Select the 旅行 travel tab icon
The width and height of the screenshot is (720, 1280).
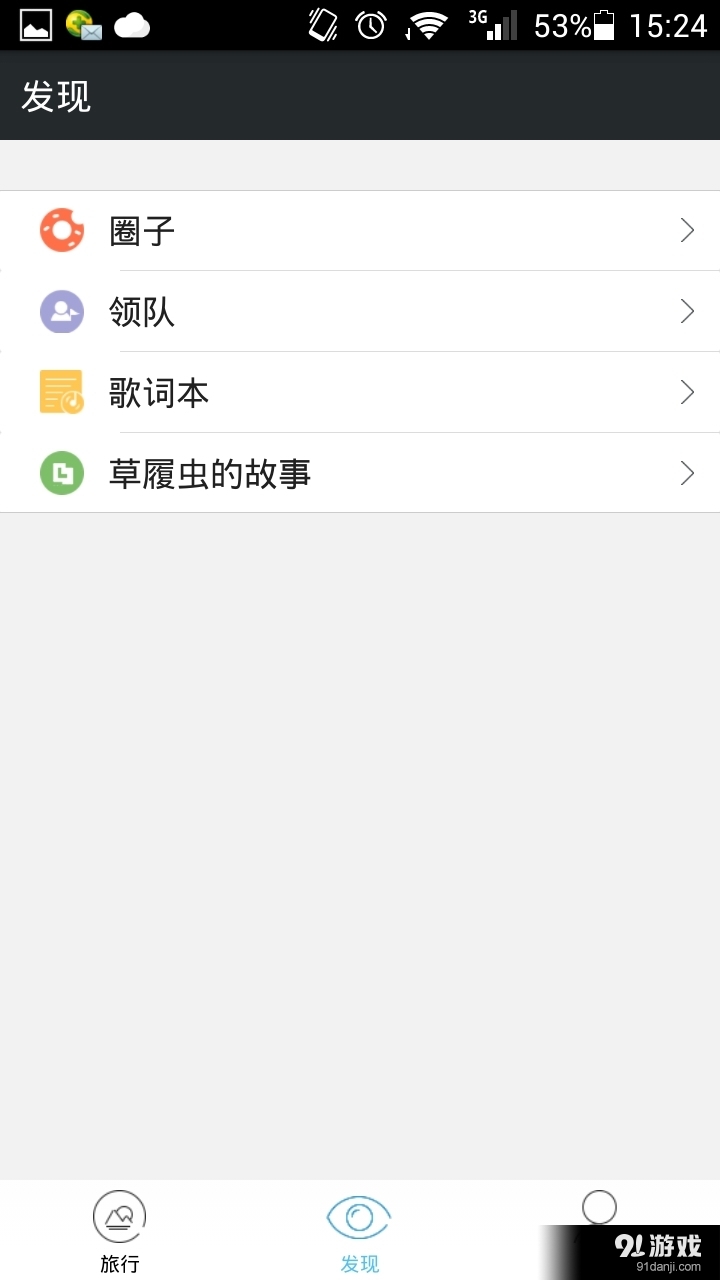[119, 1216]
